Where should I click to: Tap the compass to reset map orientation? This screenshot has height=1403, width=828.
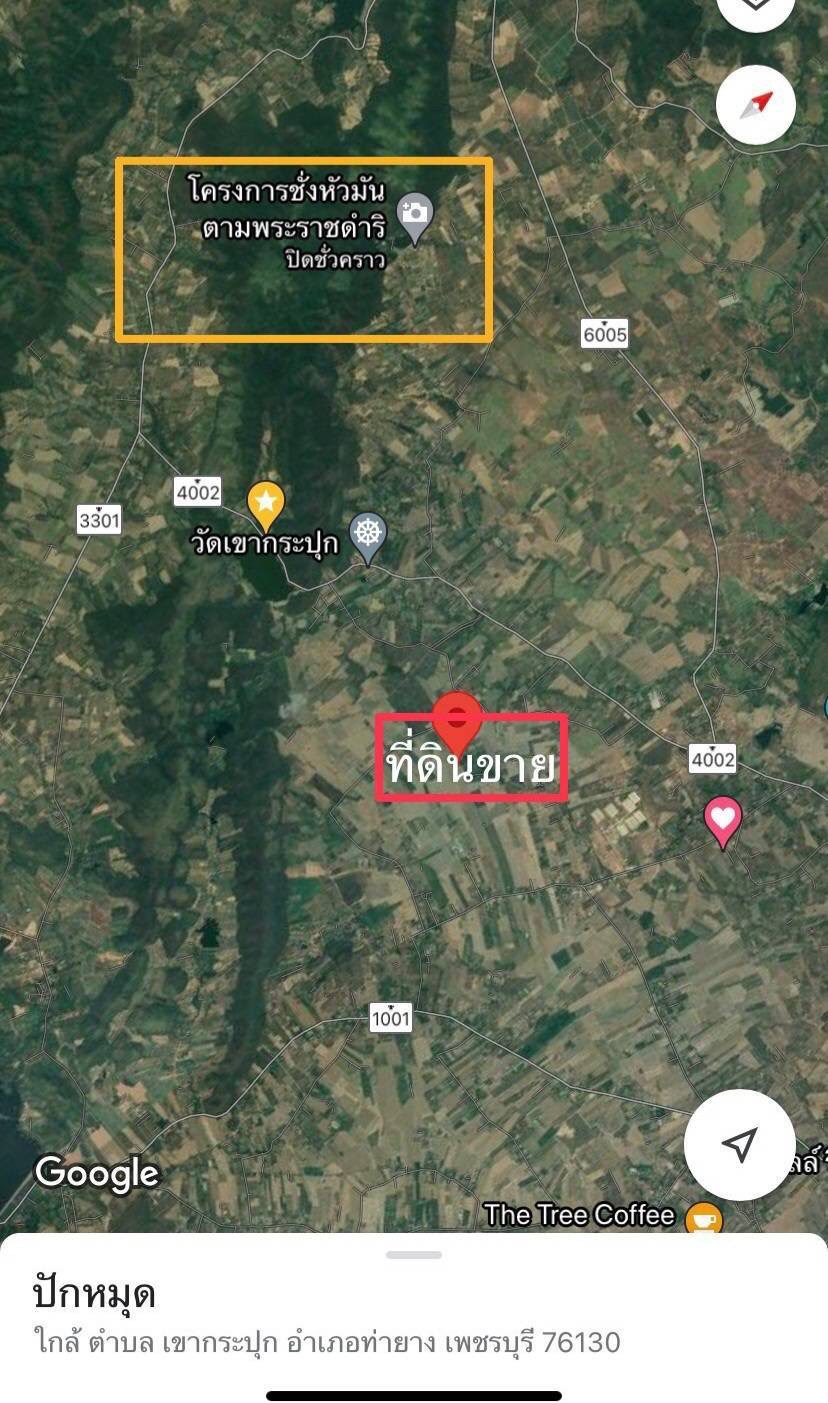click(x=756, y=105)
